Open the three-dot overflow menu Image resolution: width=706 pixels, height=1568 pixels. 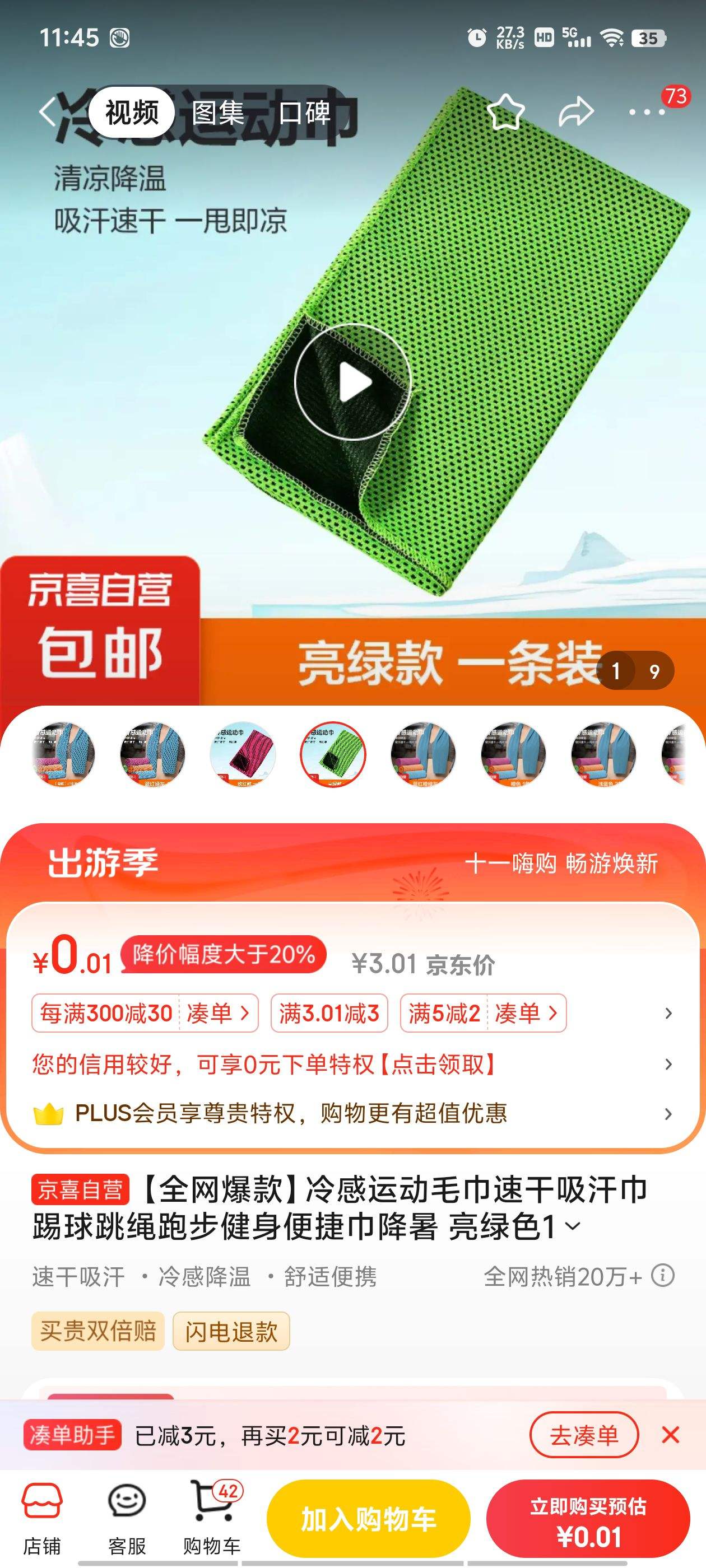[645, 112]
